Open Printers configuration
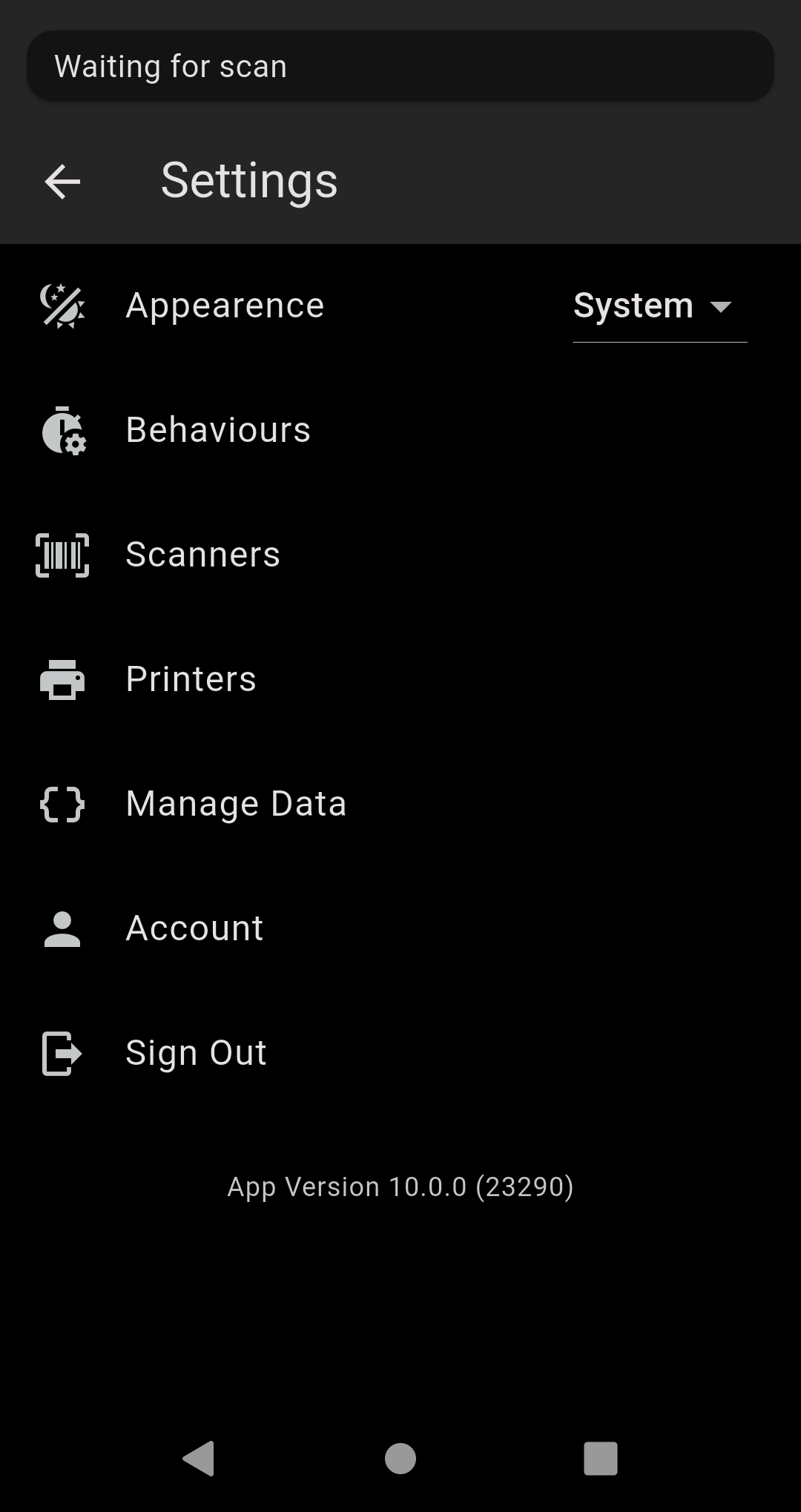The image size is (801, 1512). [x=191, y=679]
